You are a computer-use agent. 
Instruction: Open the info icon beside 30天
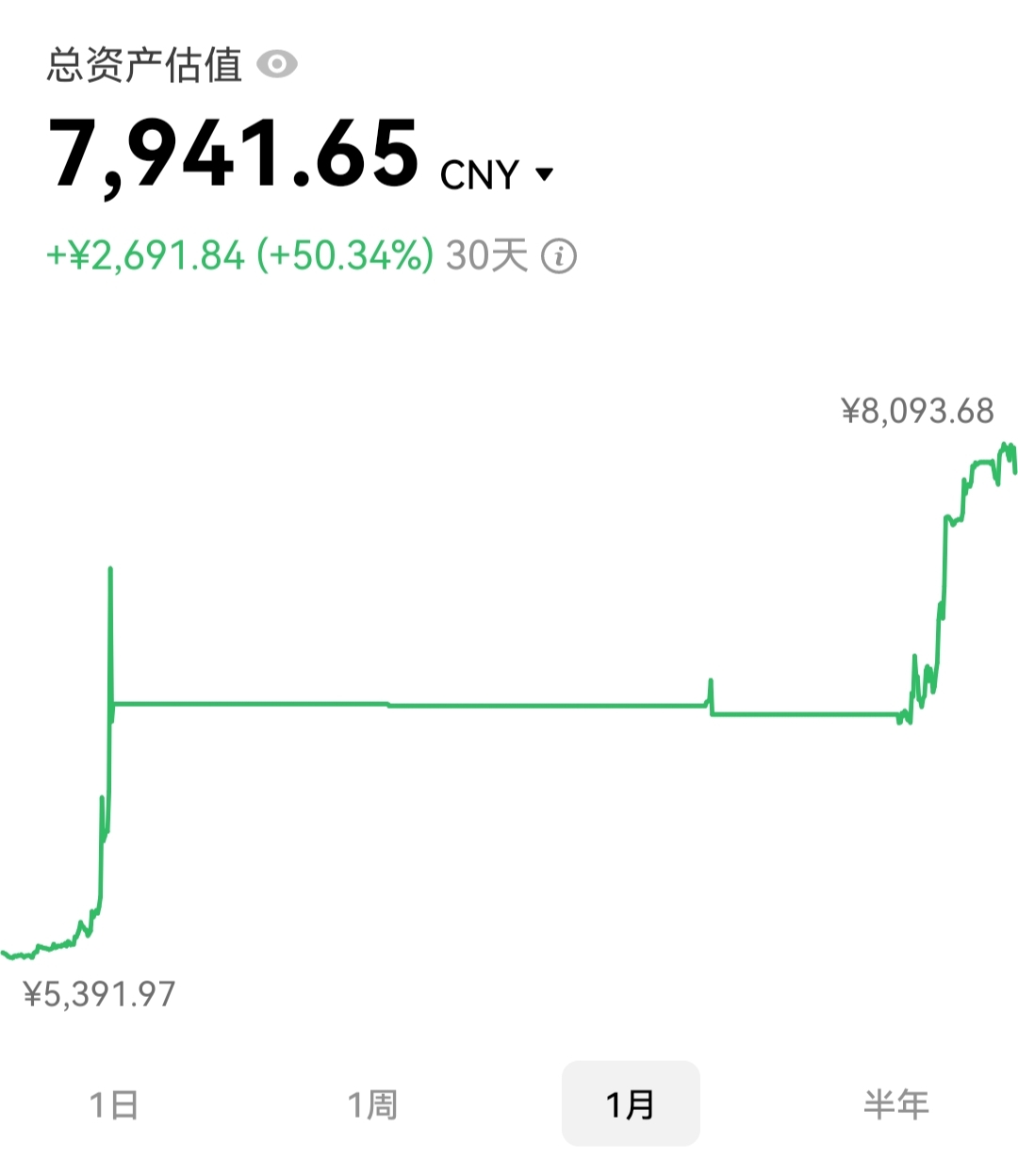click(559, 256)
